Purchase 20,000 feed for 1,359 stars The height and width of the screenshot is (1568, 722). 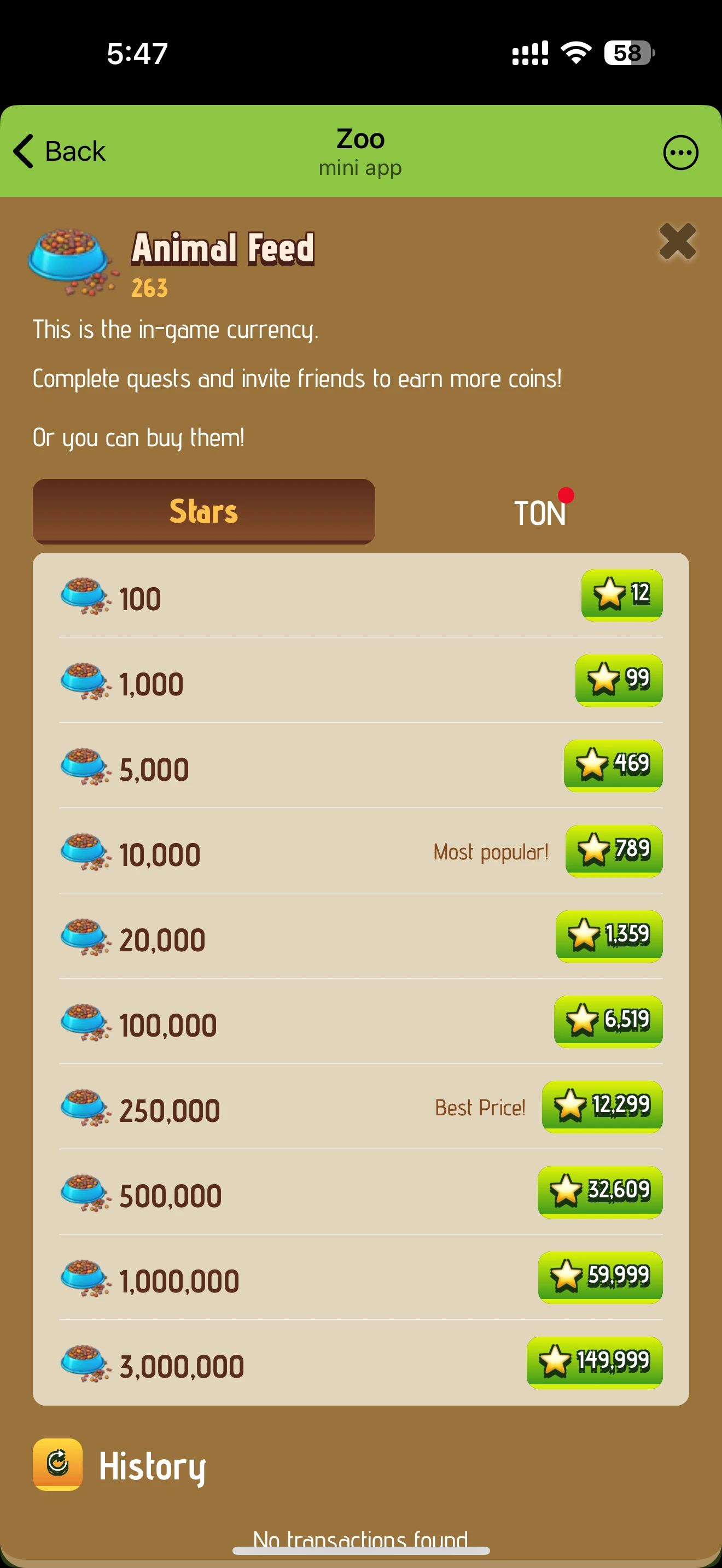coord(609,935)
